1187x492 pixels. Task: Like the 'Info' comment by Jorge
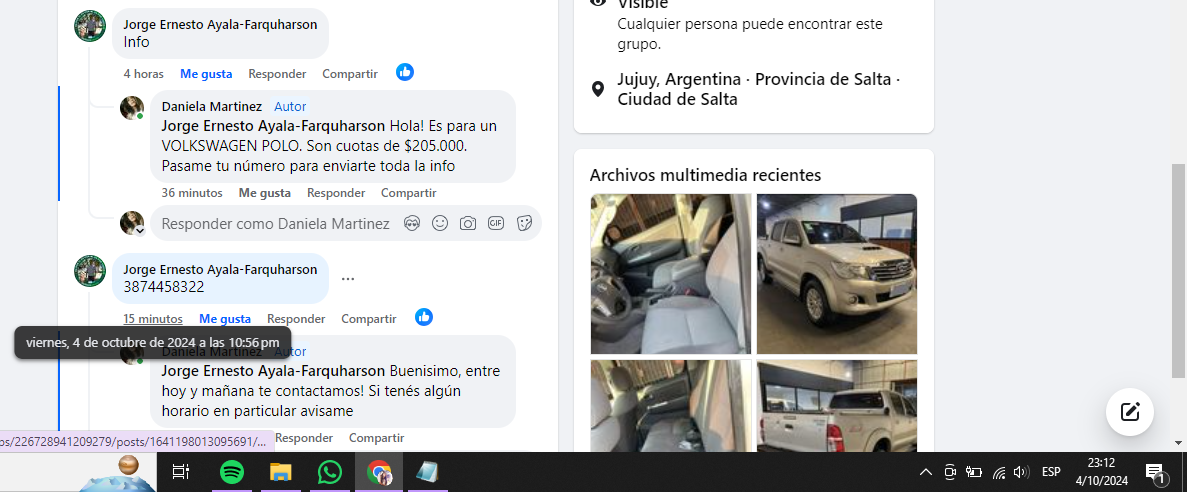coord(205,74)
